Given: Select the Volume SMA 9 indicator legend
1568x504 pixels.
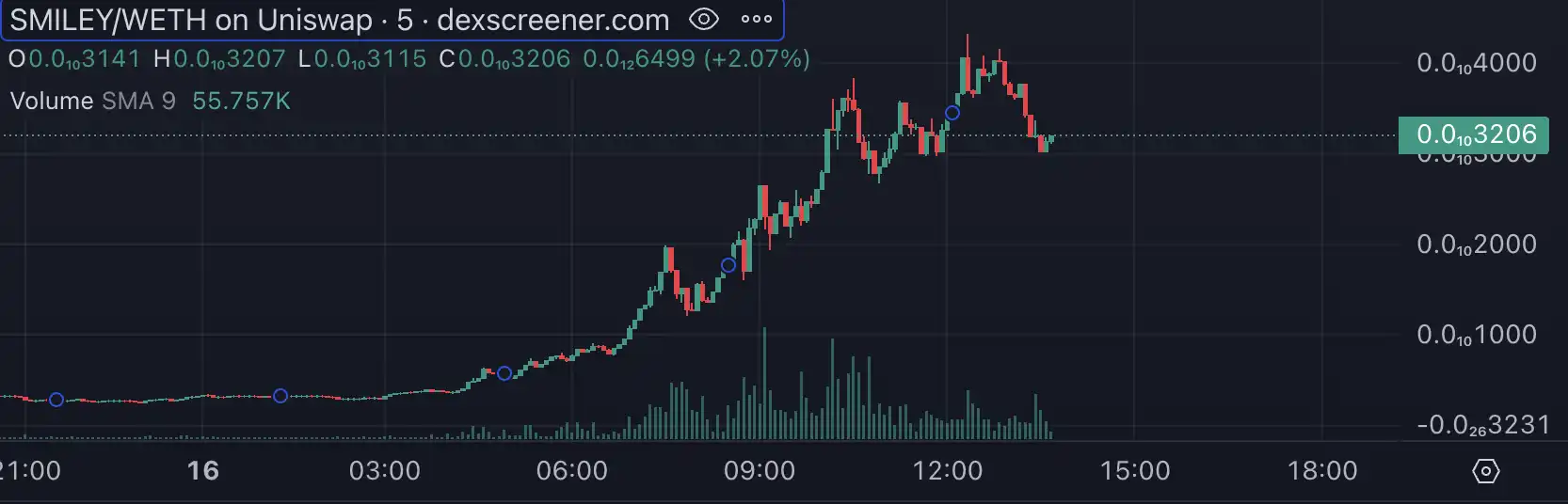Looking at the screenshot, I should tap(92, 101).
